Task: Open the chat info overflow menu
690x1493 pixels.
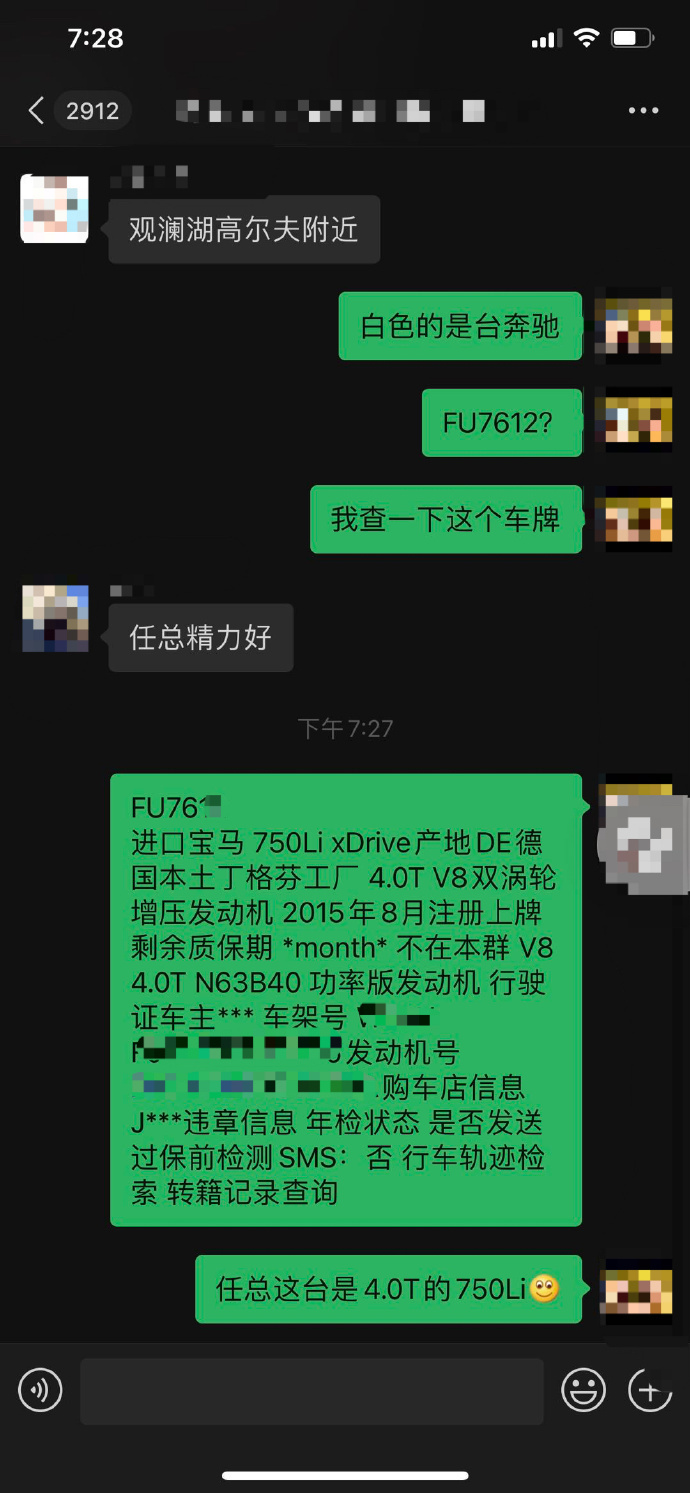Action: pos(643,111)
